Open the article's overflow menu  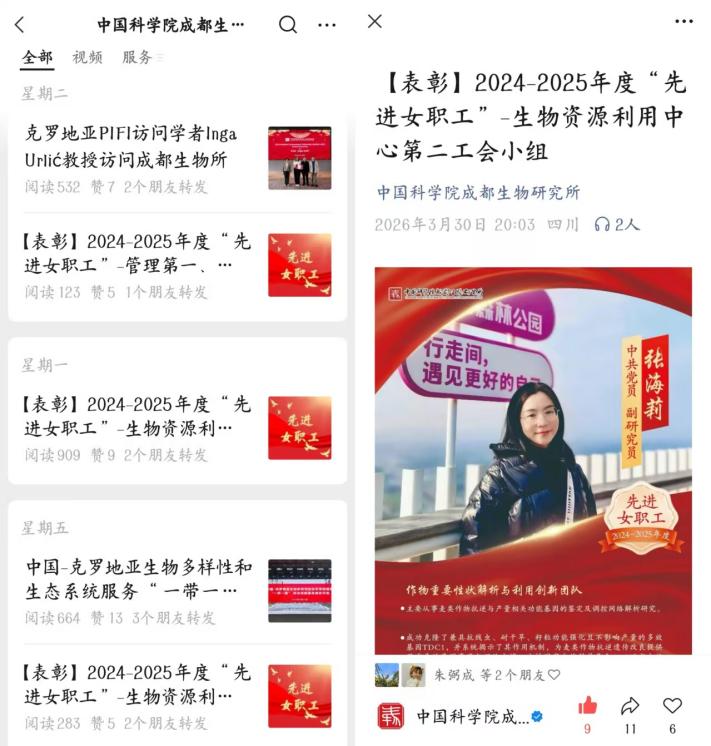click(684, 21)
